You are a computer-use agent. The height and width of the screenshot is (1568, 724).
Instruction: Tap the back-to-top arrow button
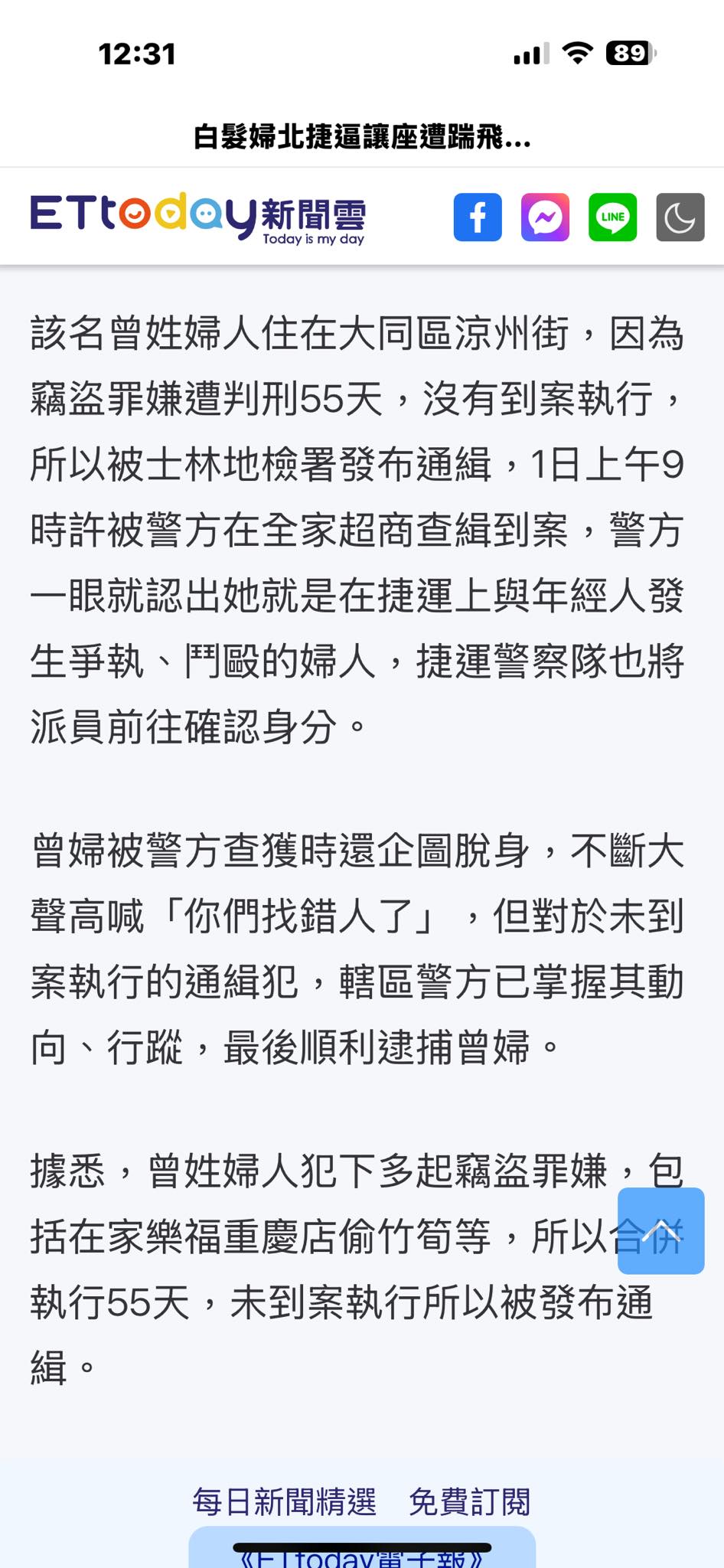click(660, 1231)
